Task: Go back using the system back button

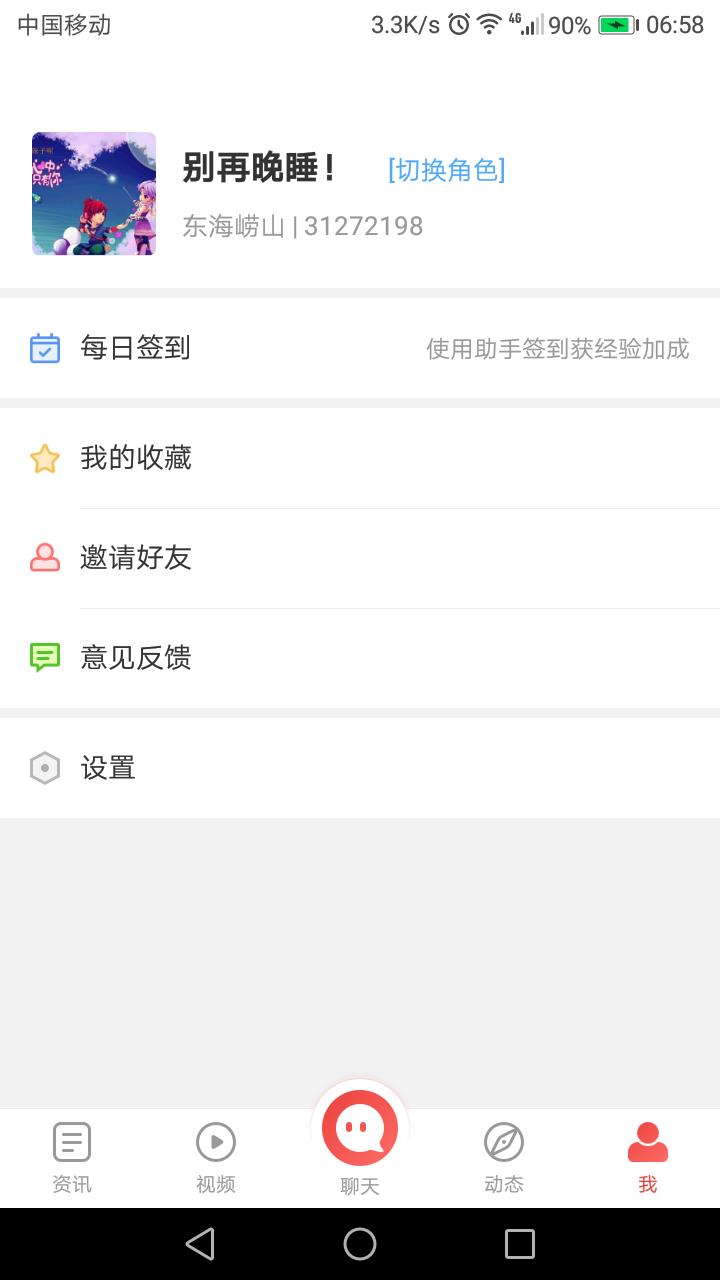Action: [x=200, y=1244]
